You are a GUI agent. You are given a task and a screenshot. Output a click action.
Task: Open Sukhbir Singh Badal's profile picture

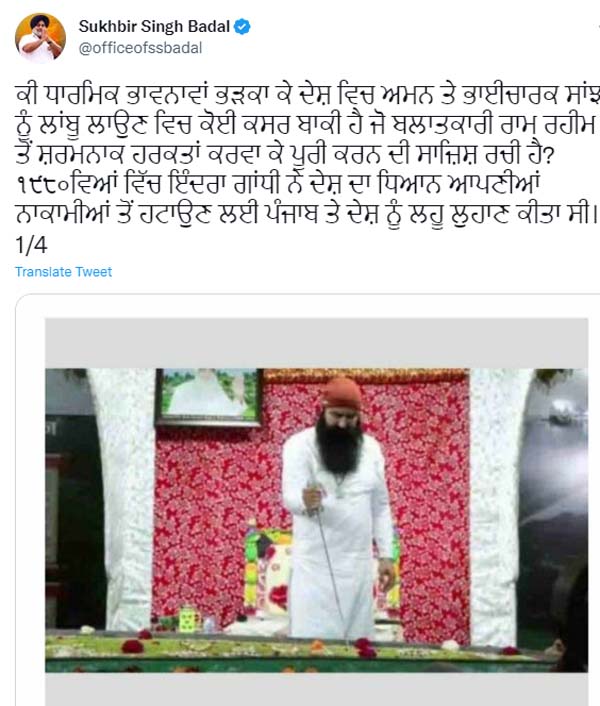(x=41, y=37)
